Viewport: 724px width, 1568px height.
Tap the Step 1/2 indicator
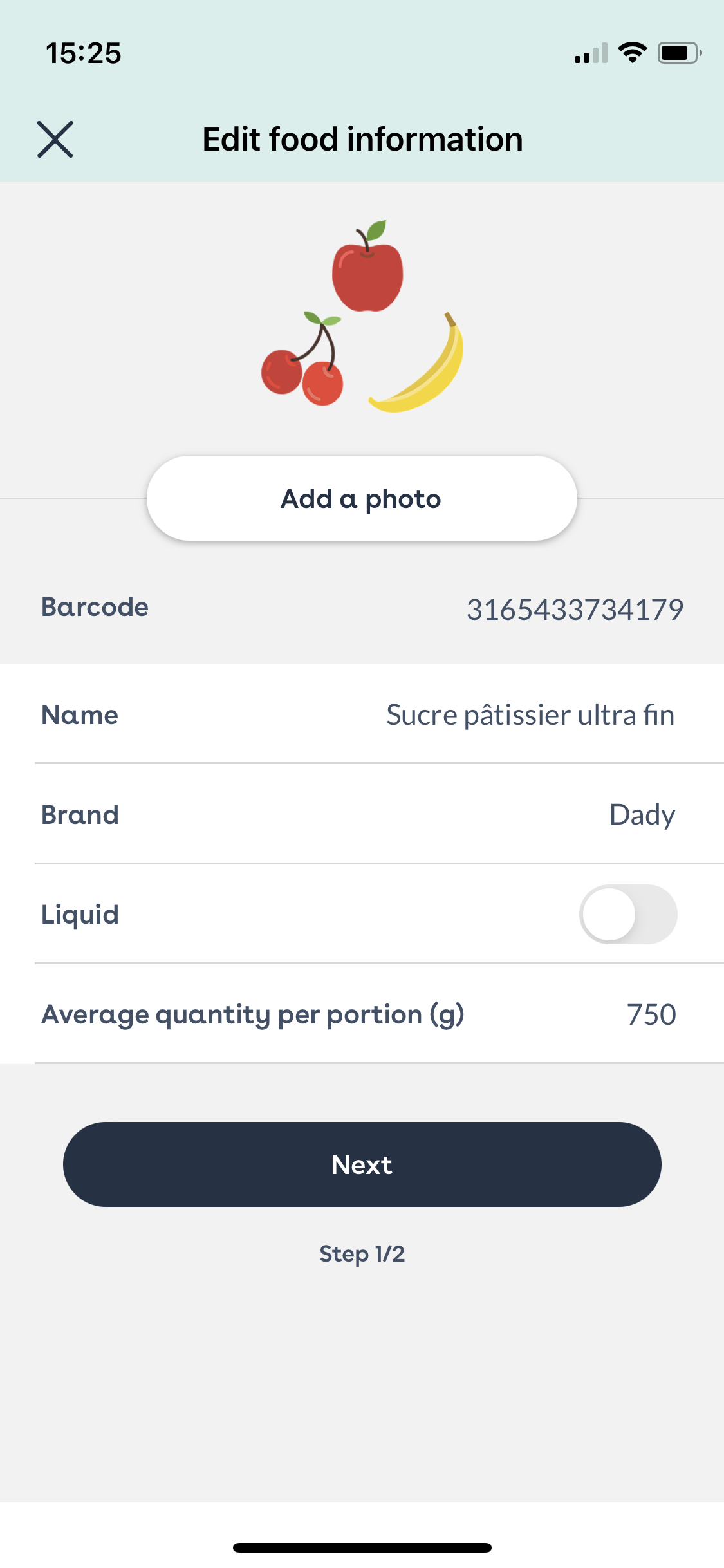click(362, 1253)
